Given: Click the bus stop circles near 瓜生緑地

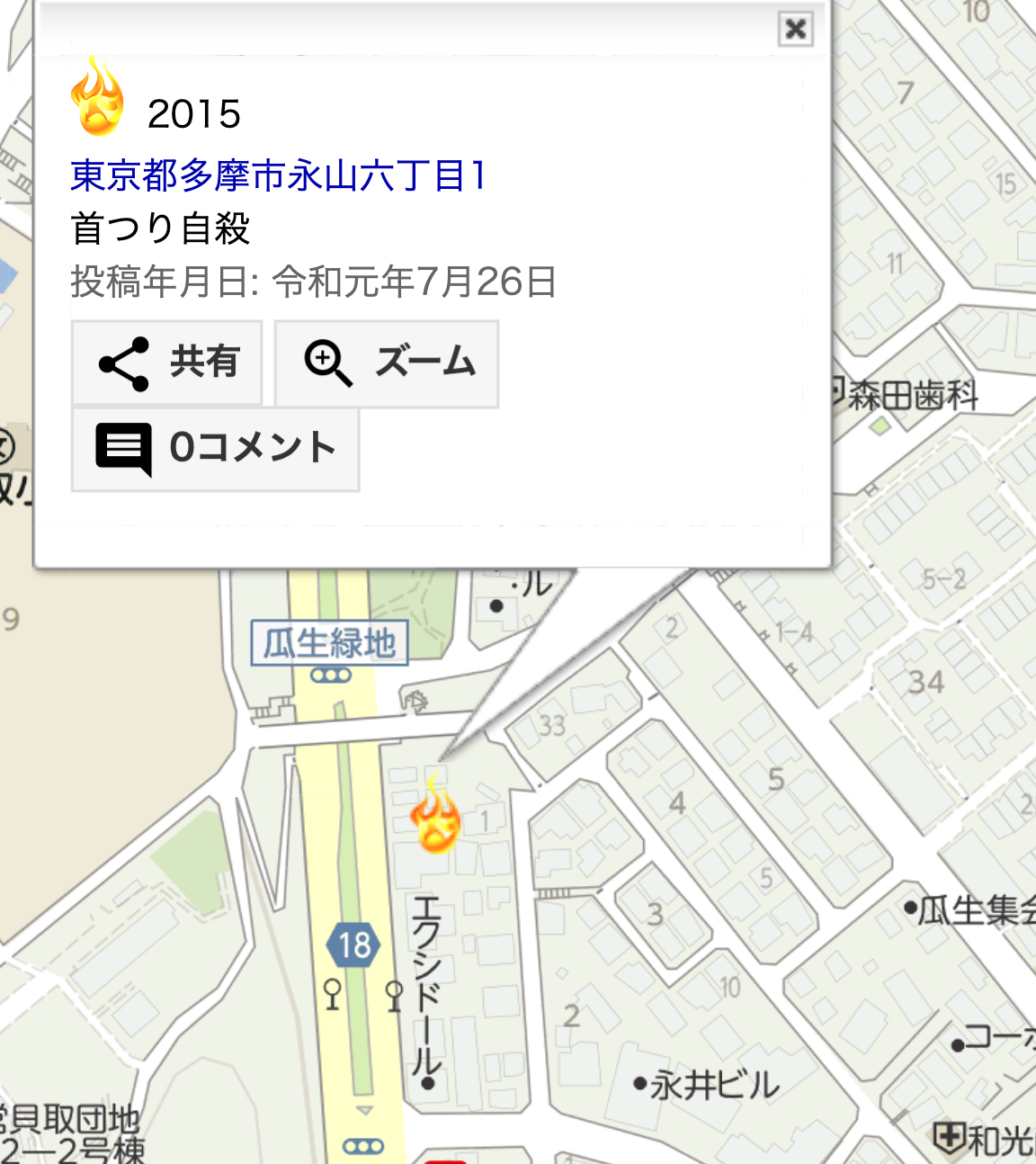Looking at the screenshot, I should point(330,673).
